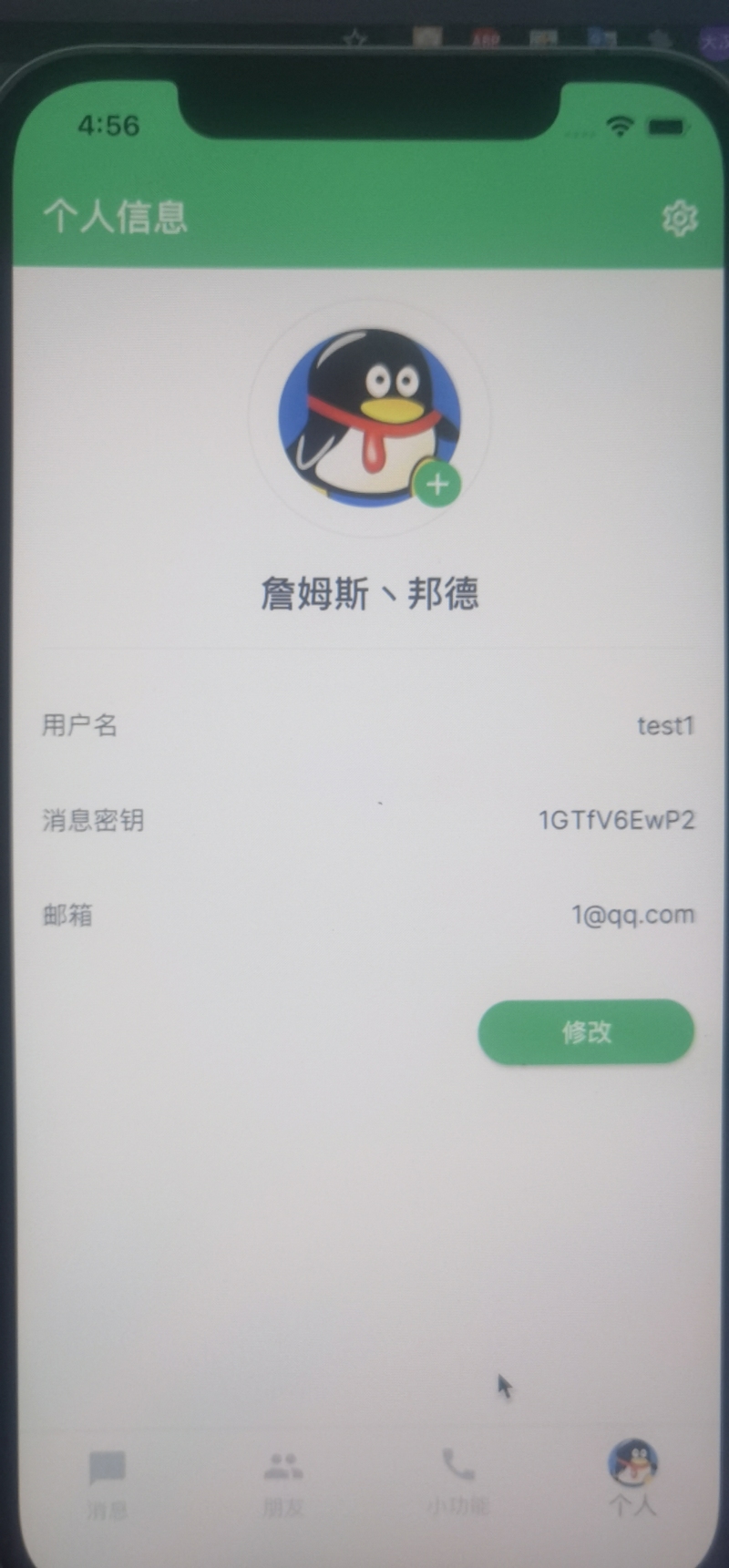The width and height of the screenshot is (729, 1568).
Task: Switch to the 朋友 tab
Action: click(x=282, y=1482)
